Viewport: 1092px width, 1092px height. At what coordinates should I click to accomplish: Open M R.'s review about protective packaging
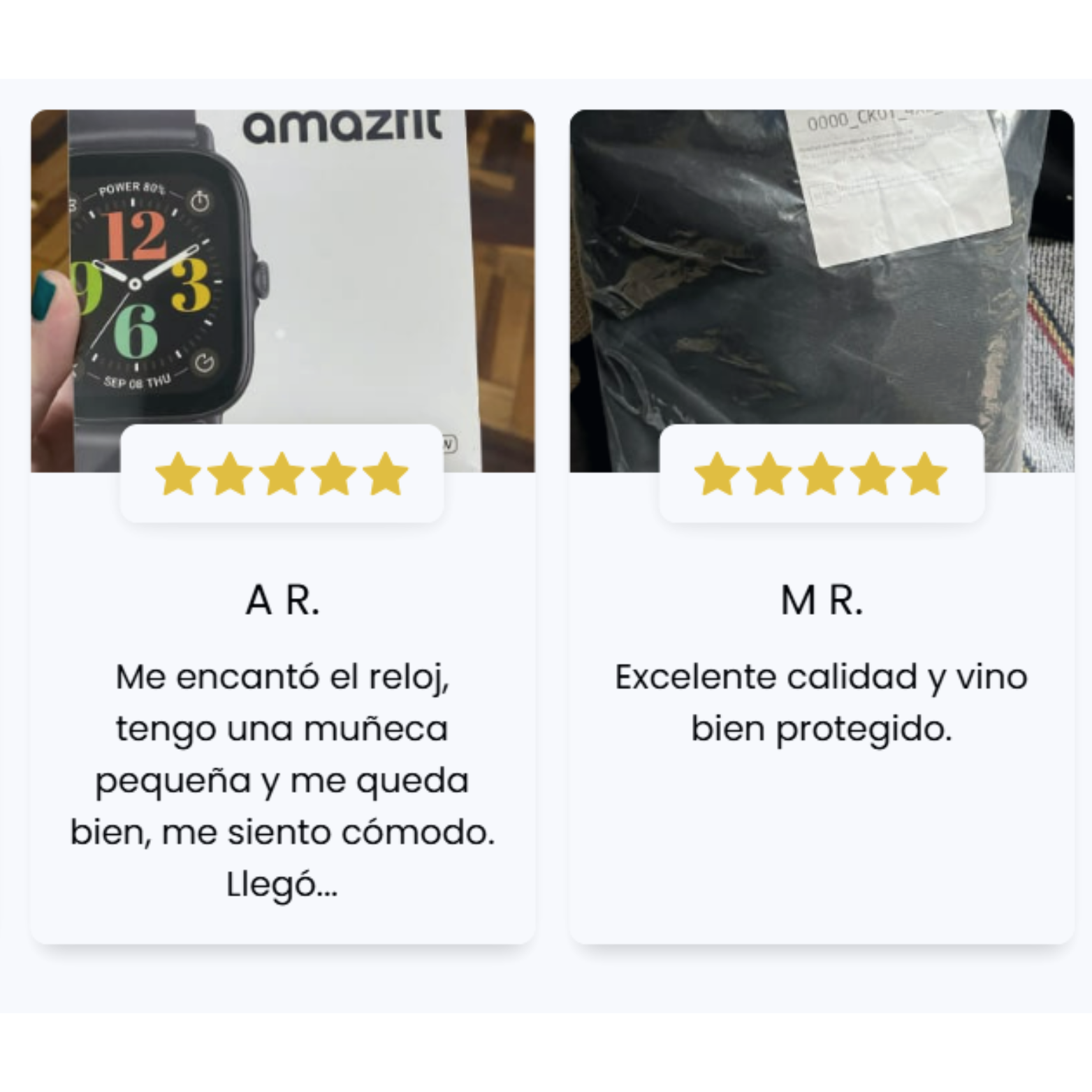(x=821, y=702)
